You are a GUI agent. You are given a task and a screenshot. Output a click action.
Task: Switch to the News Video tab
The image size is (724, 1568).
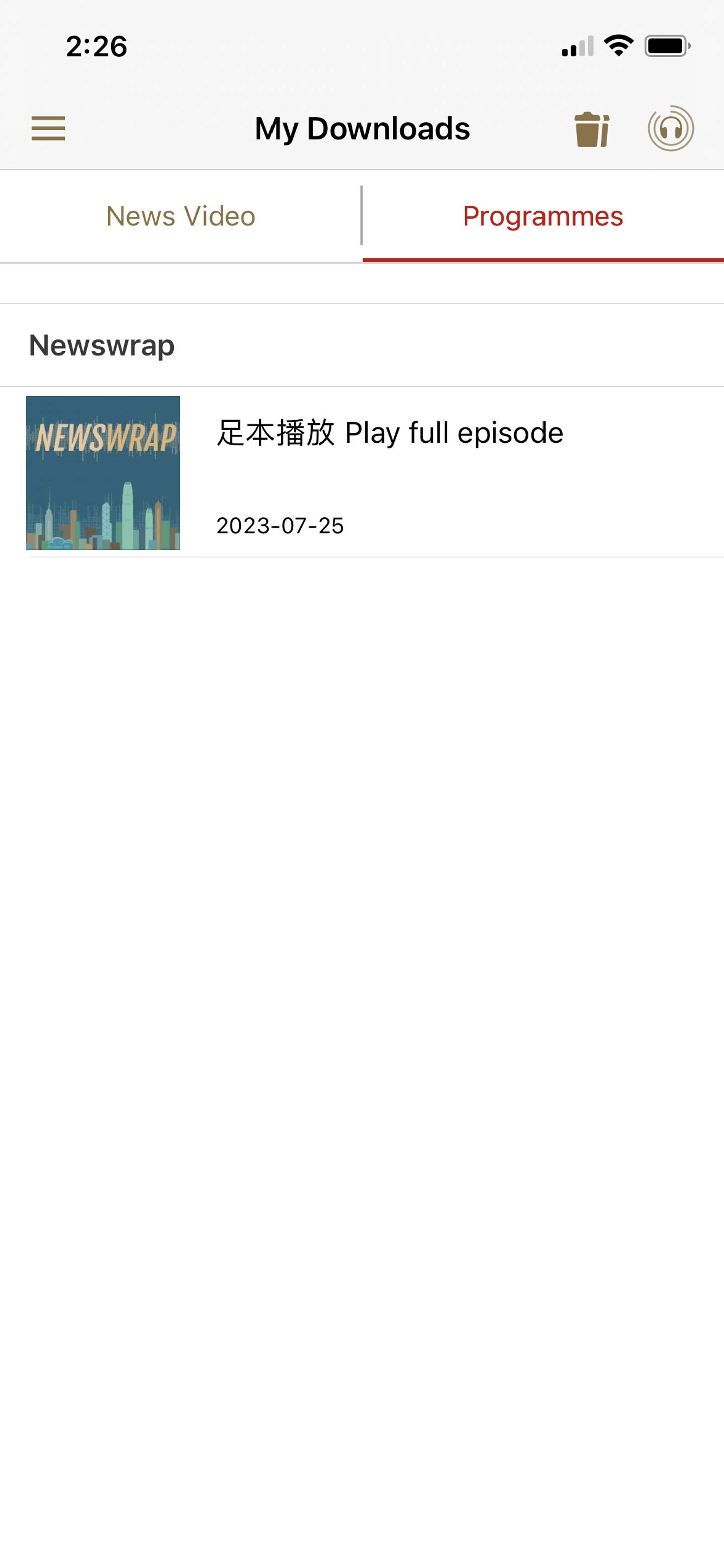click(181, 216)
